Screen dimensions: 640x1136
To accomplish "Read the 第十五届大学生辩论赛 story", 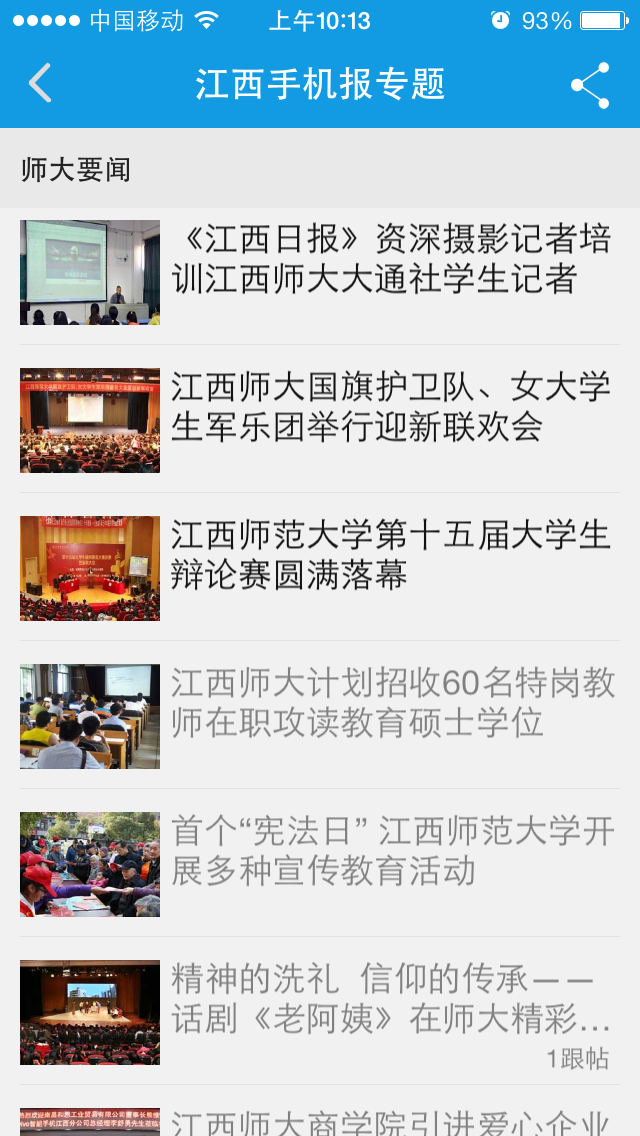I will pos(320,567).
